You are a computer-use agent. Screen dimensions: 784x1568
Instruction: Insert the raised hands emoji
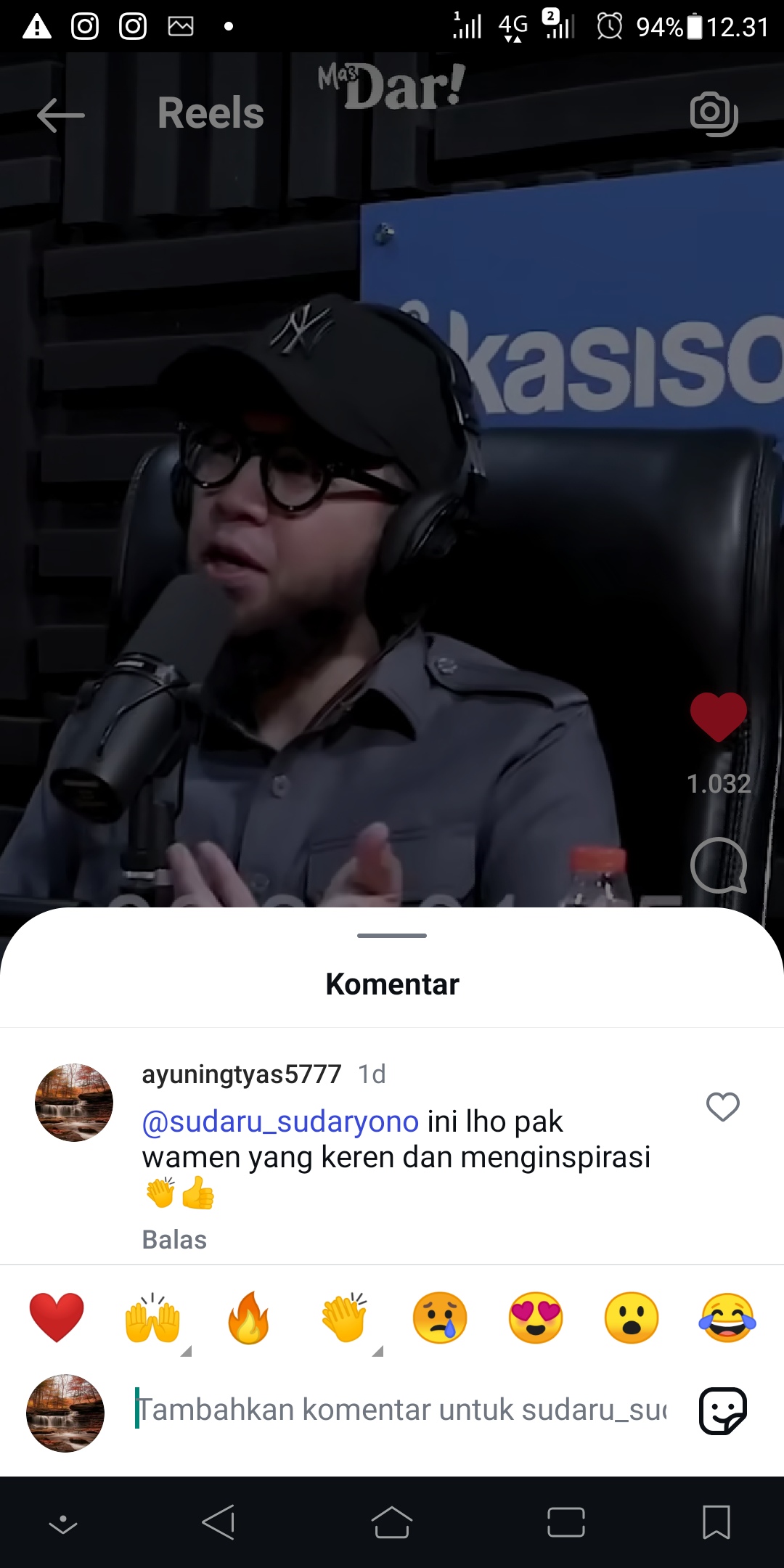click(152, 1318)
